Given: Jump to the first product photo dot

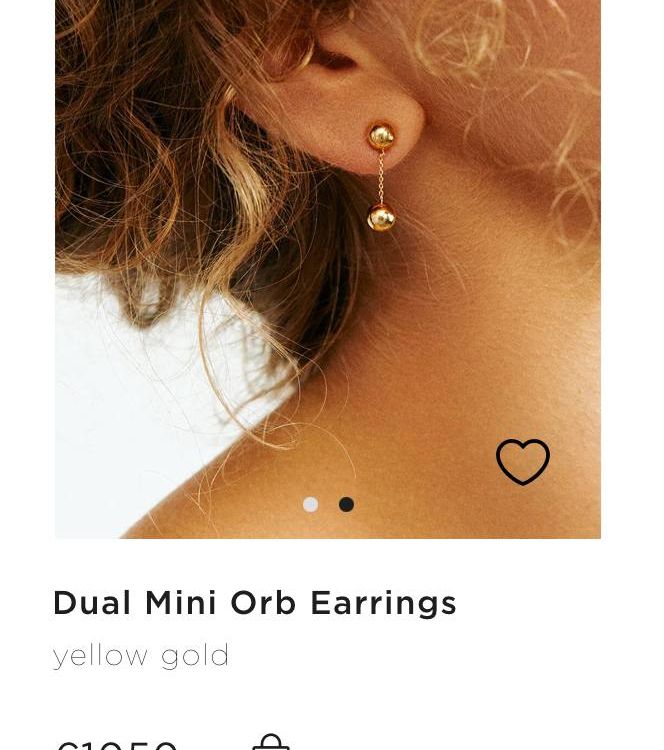Looking at the screenshot, I should coord(311,505).
